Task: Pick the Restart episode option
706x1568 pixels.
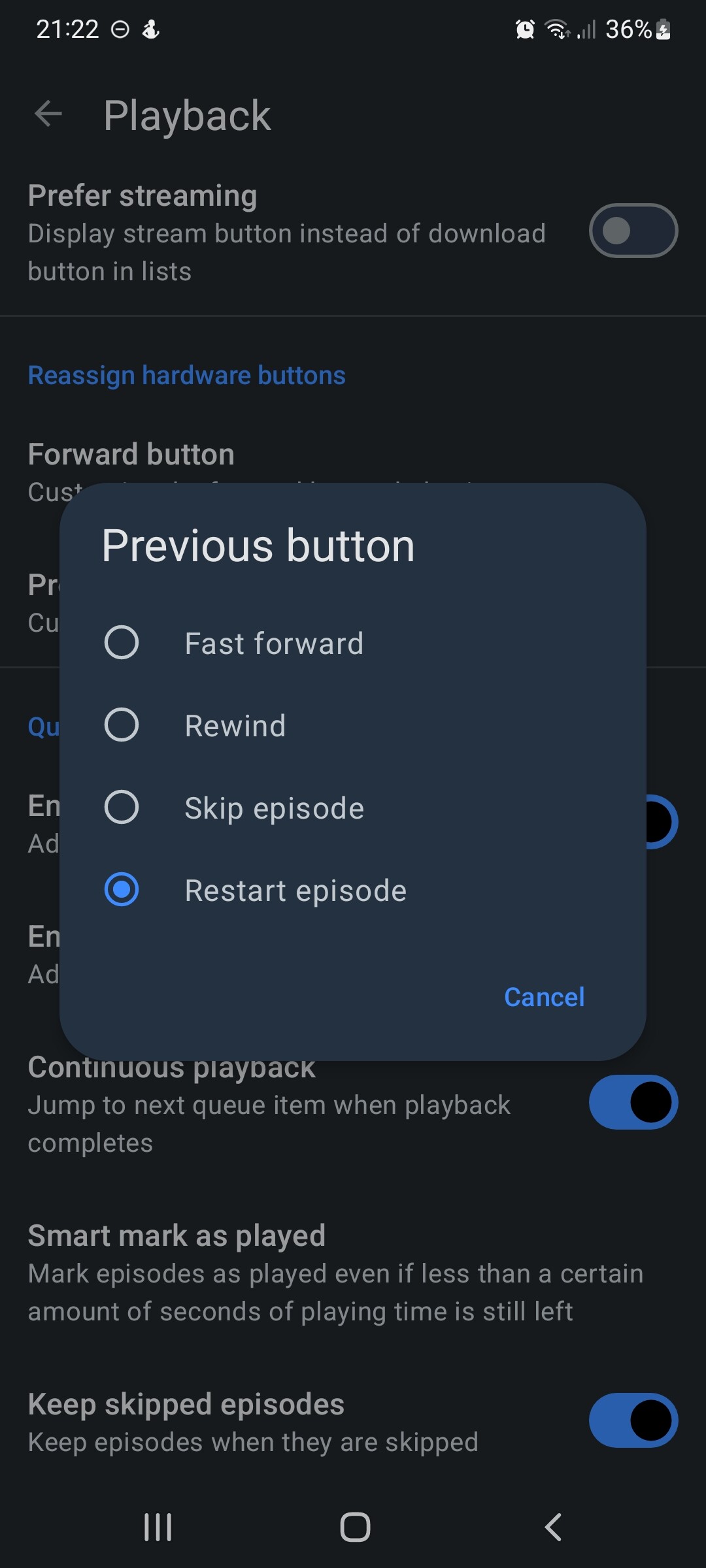Action: coord(353,890)
